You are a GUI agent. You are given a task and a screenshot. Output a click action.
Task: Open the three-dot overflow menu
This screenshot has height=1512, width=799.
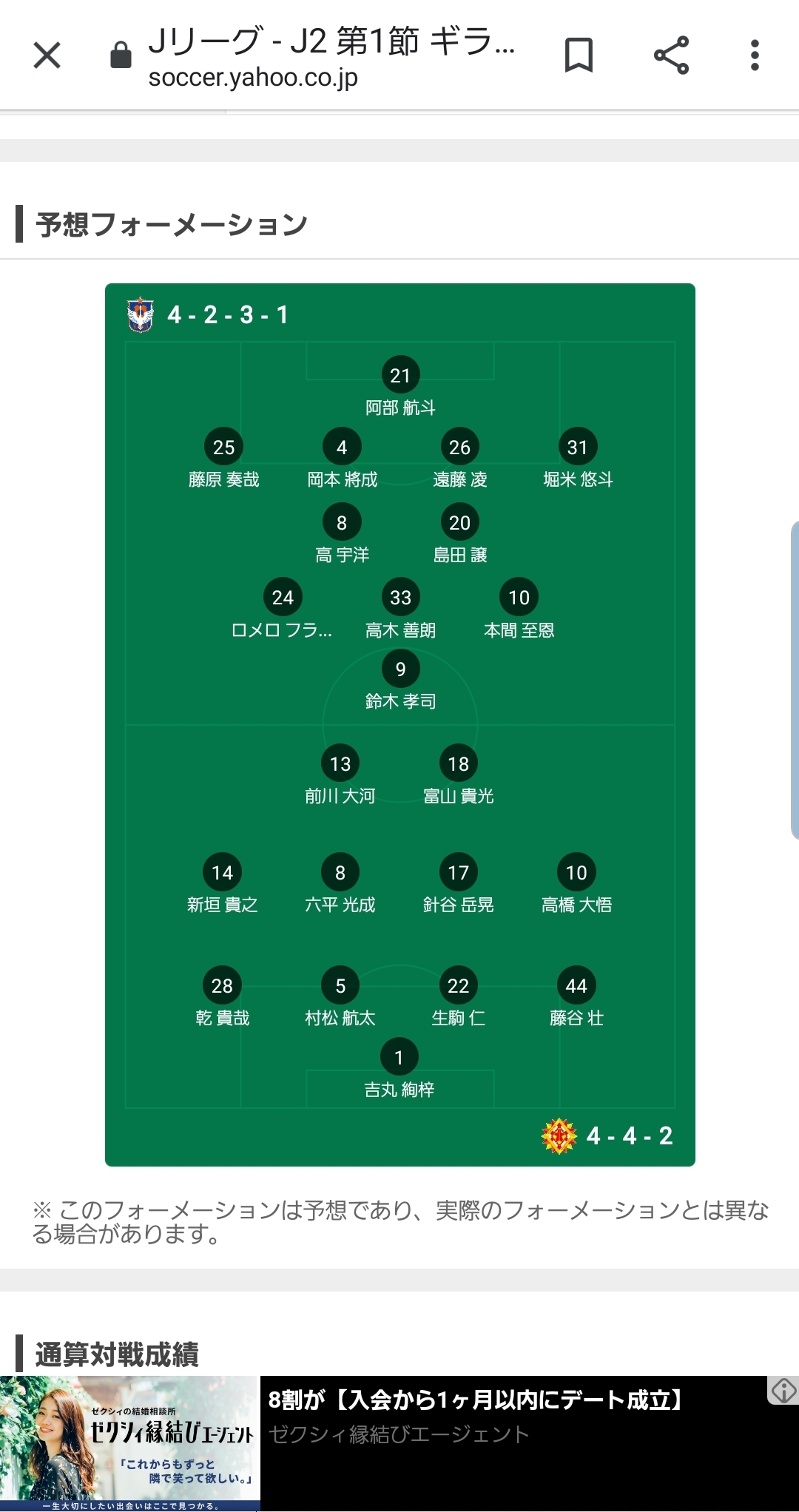[755, 55]
